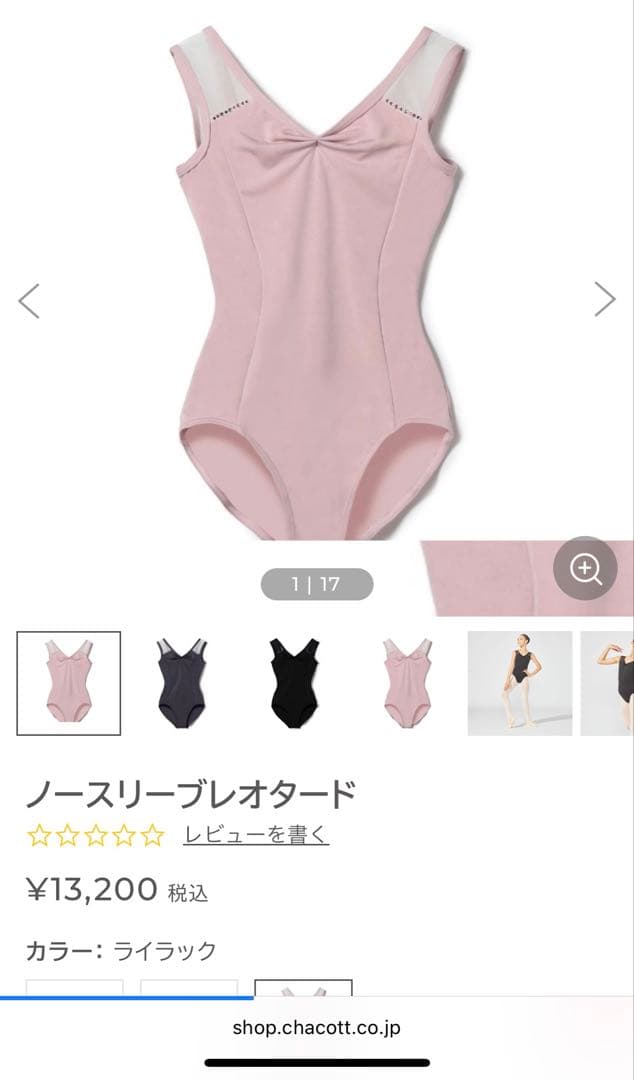Show the previous product image

point(29,300)
